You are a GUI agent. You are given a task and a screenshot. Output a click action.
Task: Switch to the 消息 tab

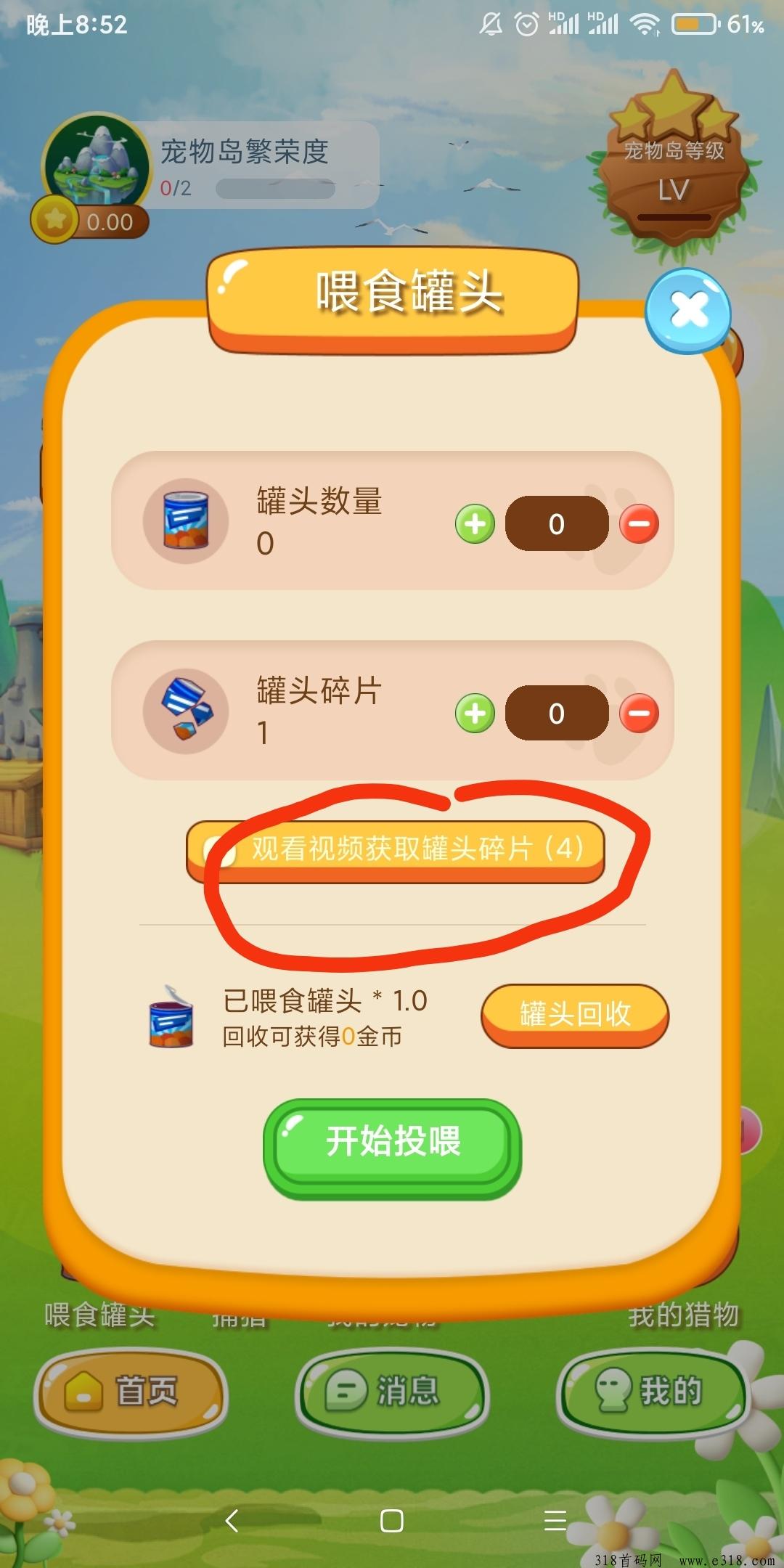[x=392, y=1391]
